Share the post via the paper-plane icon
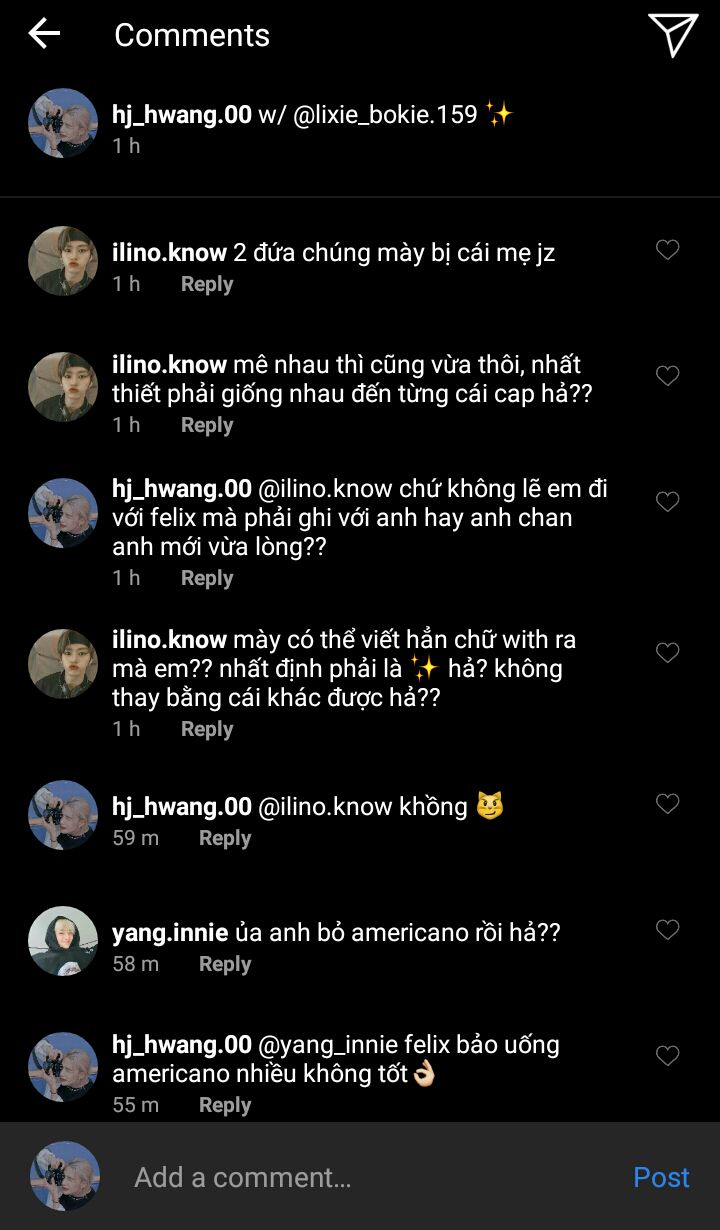The image size is (720, 1230). point(673,34)
